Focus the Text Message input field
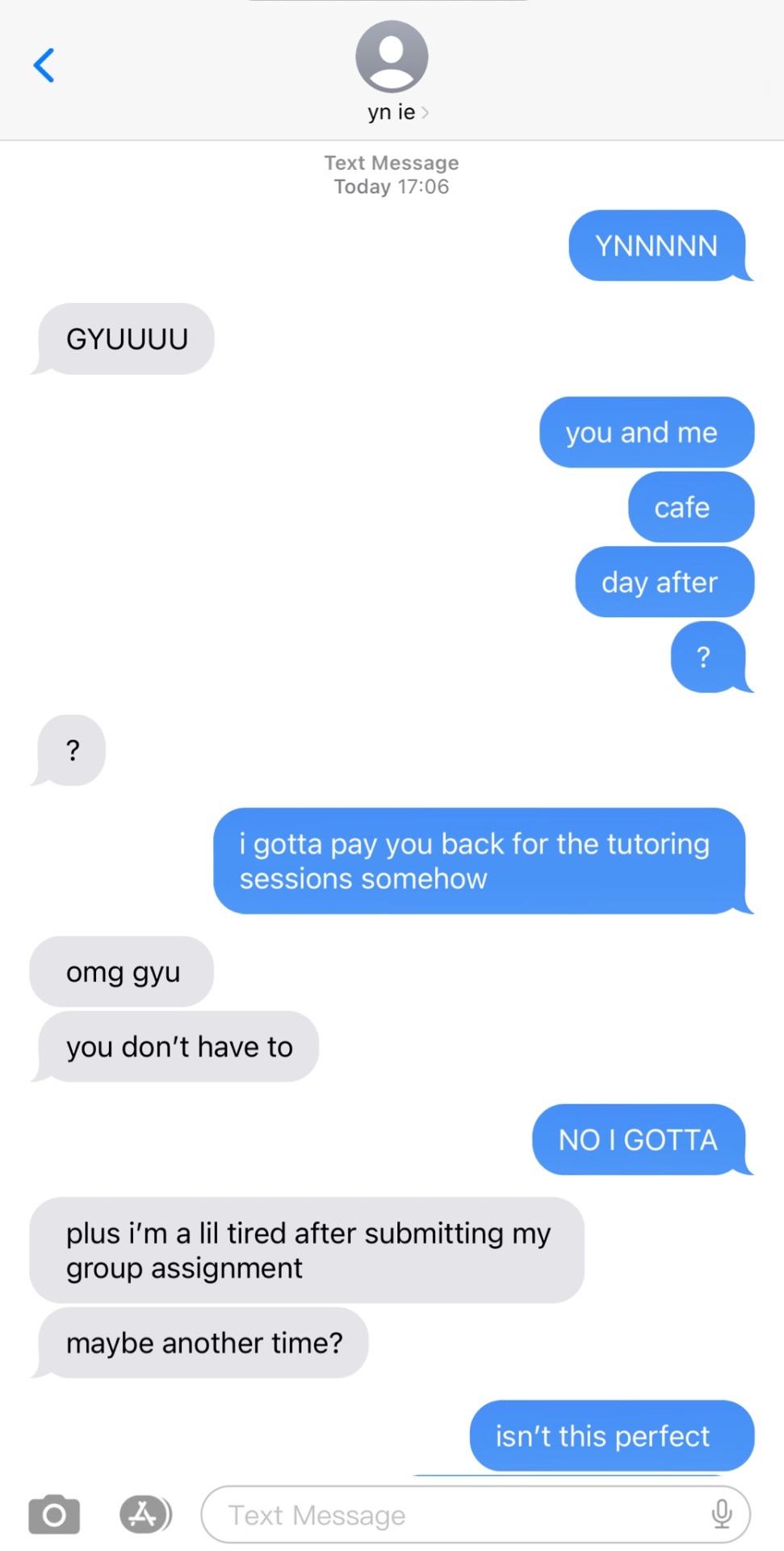This screenshot has width=784, height=1551. tap(452, 1515)
